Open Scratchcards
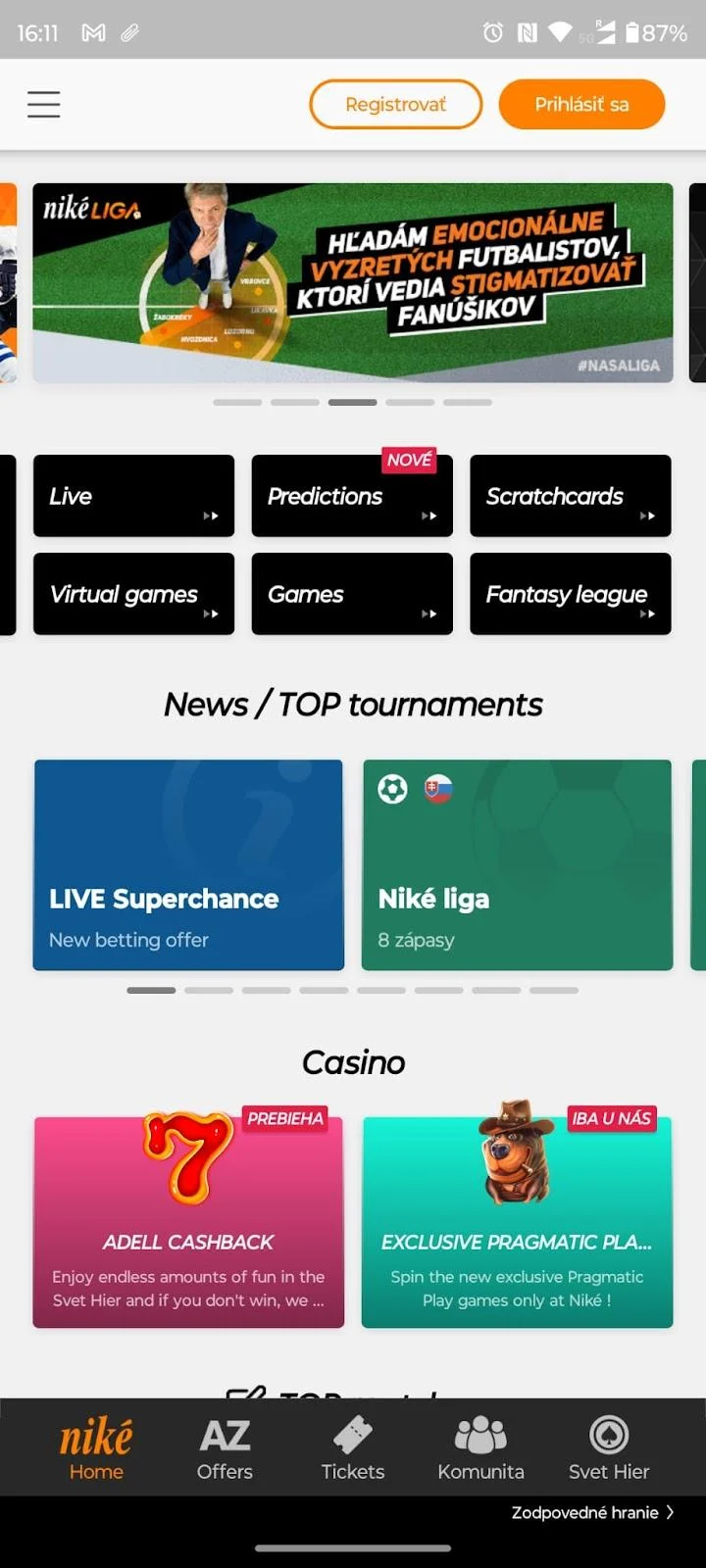The width and height of the screenshot is (706, 1568). pyautogui.click(x=570, y=496)
